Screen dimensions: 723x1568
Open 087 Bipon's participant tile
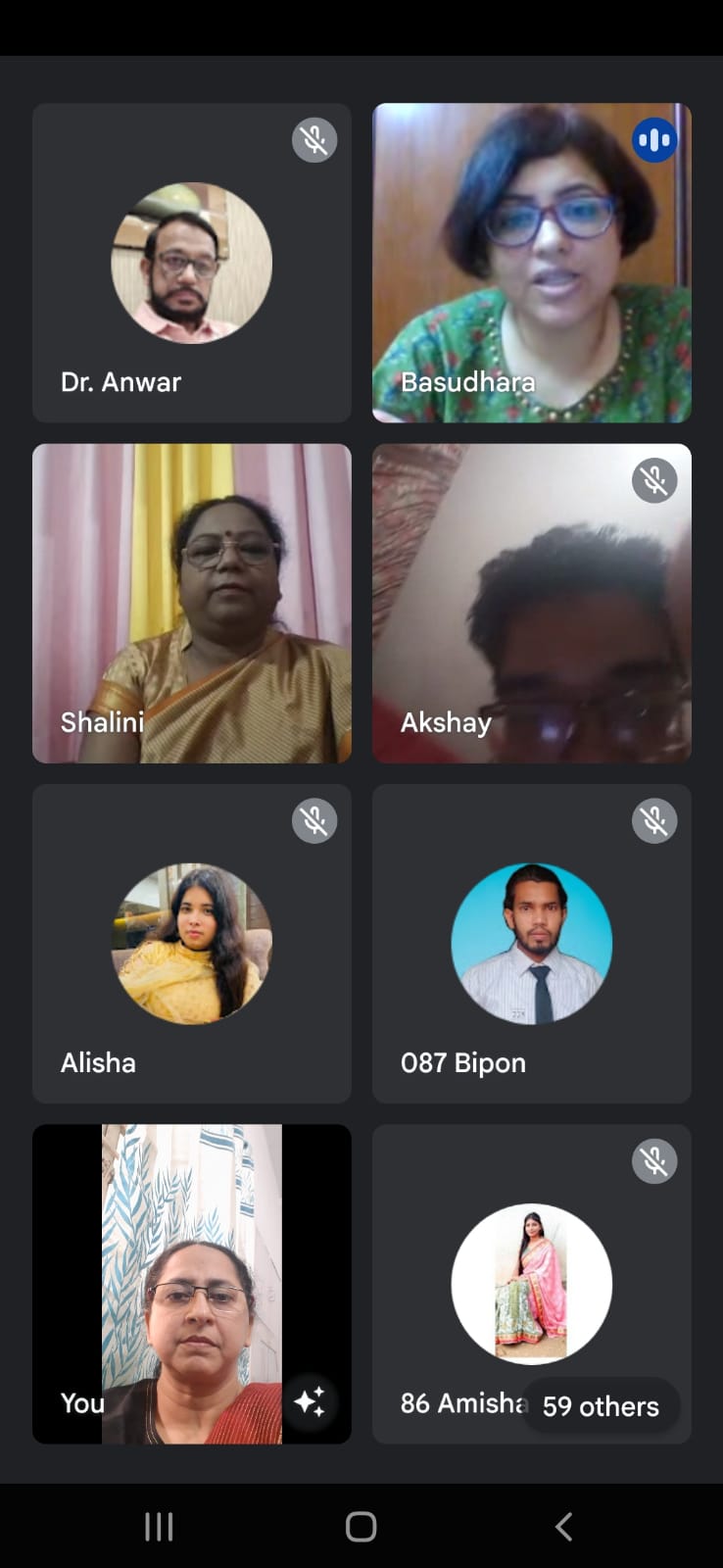(x=531, y=943)
